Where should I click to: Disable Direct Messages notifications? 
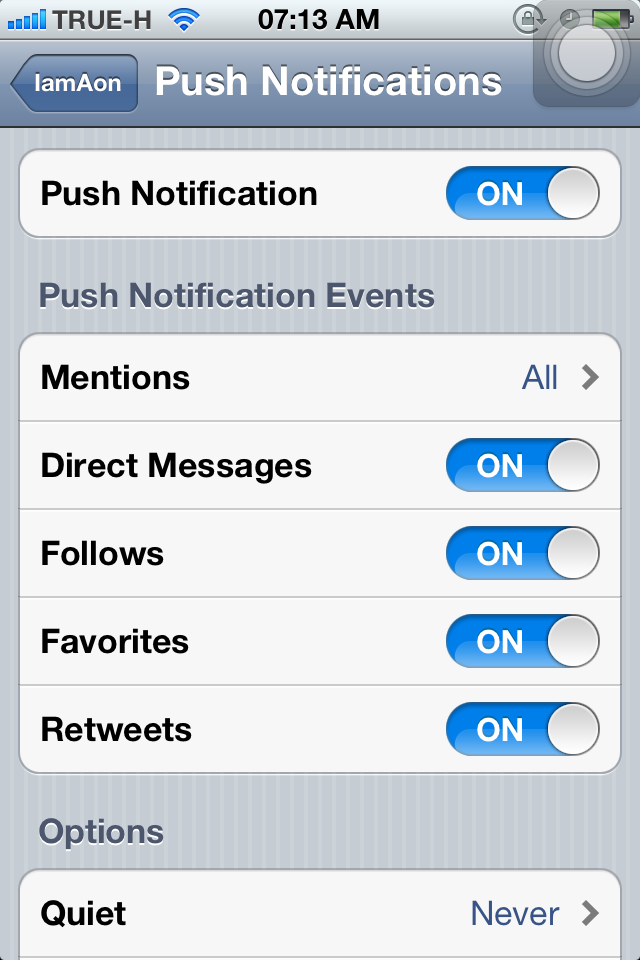click(x=522, y=466)
